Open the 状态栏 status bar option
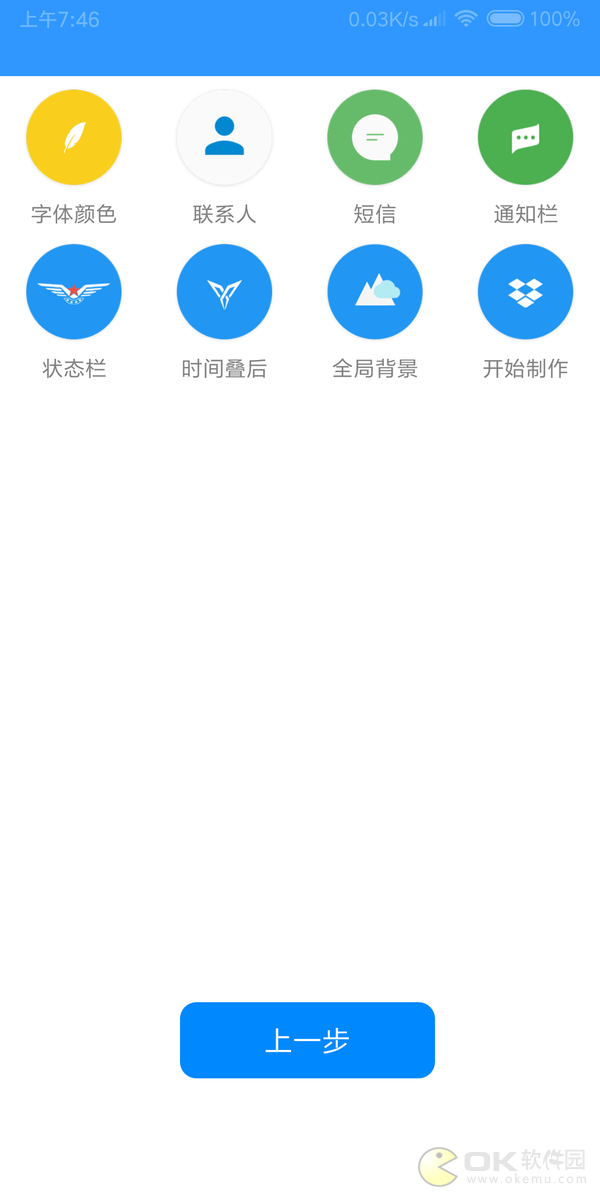This screenshot has width=600, height=1200. [74, 292]
